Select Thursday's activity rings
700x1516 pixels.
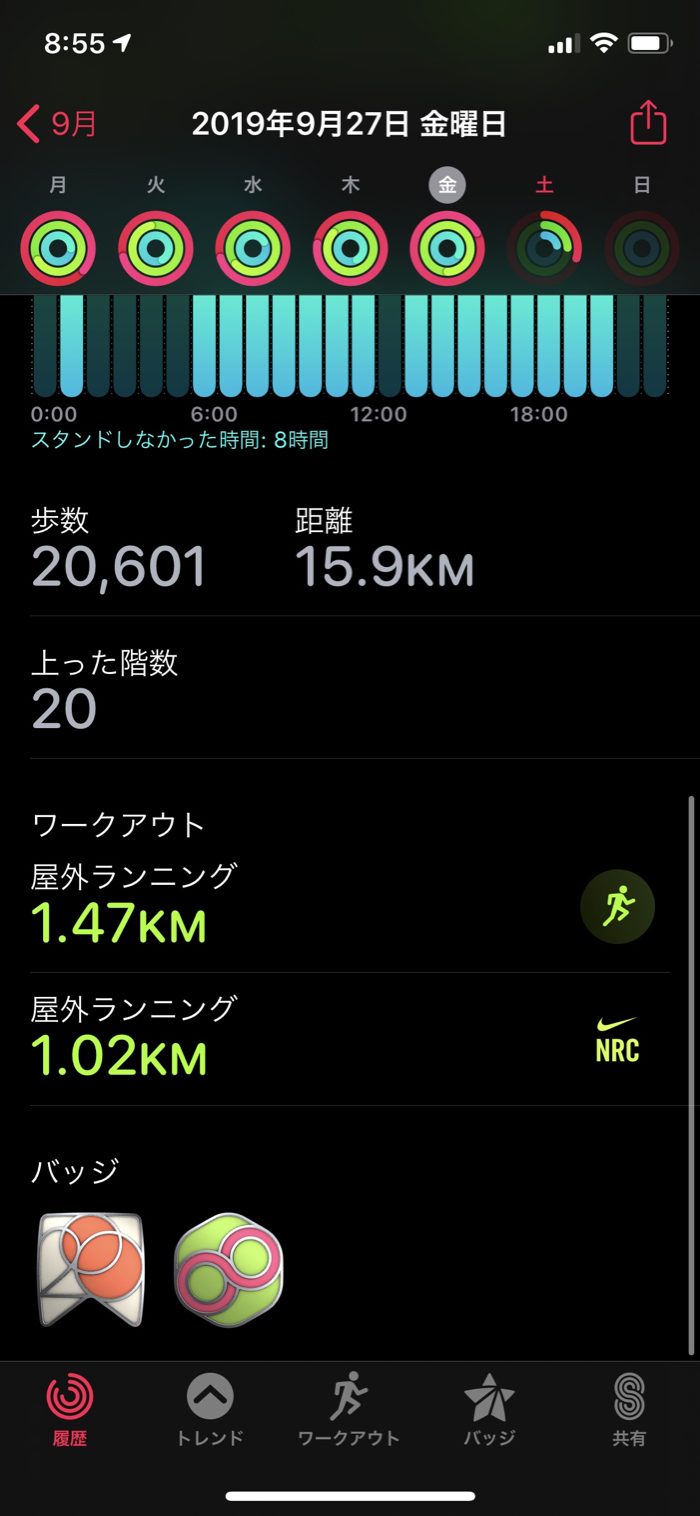(x=350, y=248)
